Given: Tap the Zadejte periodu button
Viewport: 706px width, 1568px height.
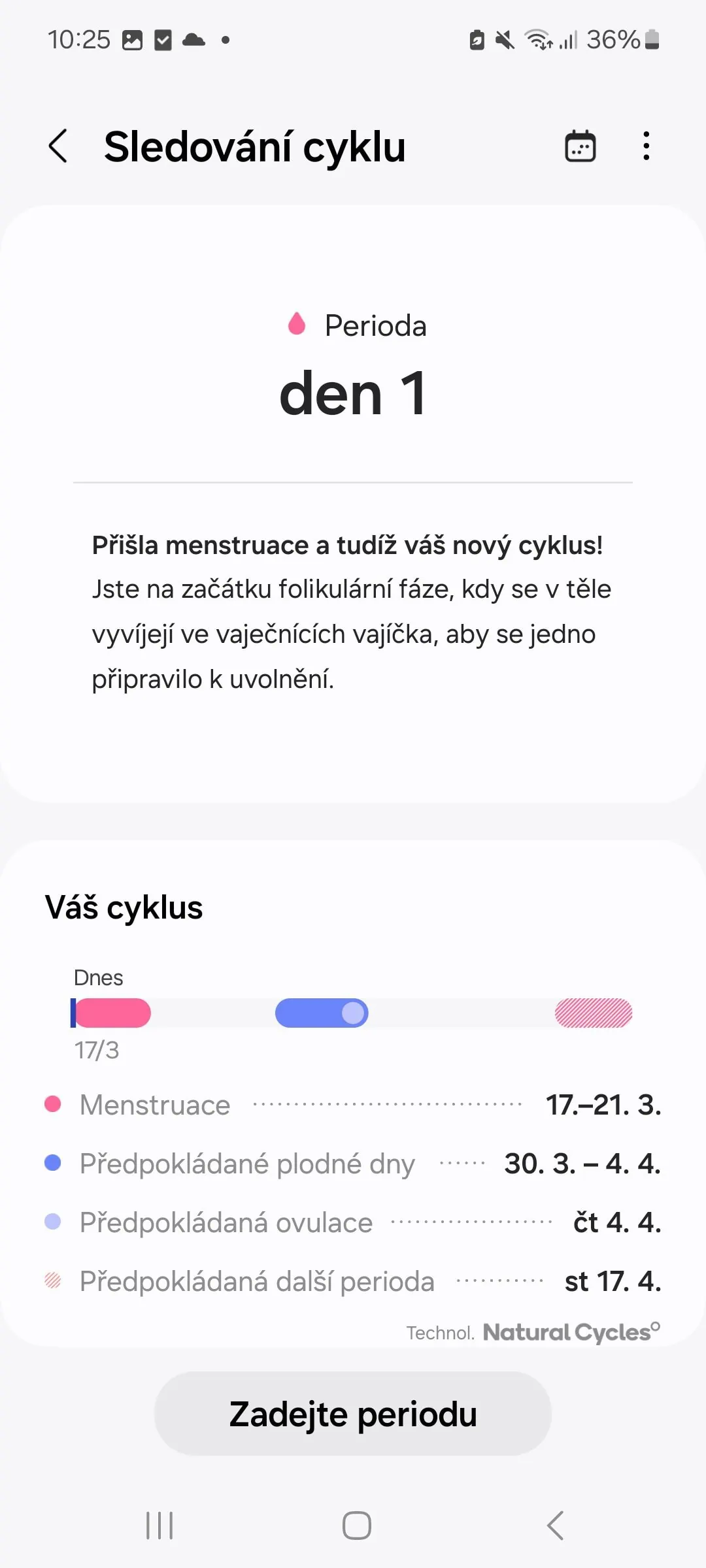Looking at the screenshot, I should [353, 1414].
